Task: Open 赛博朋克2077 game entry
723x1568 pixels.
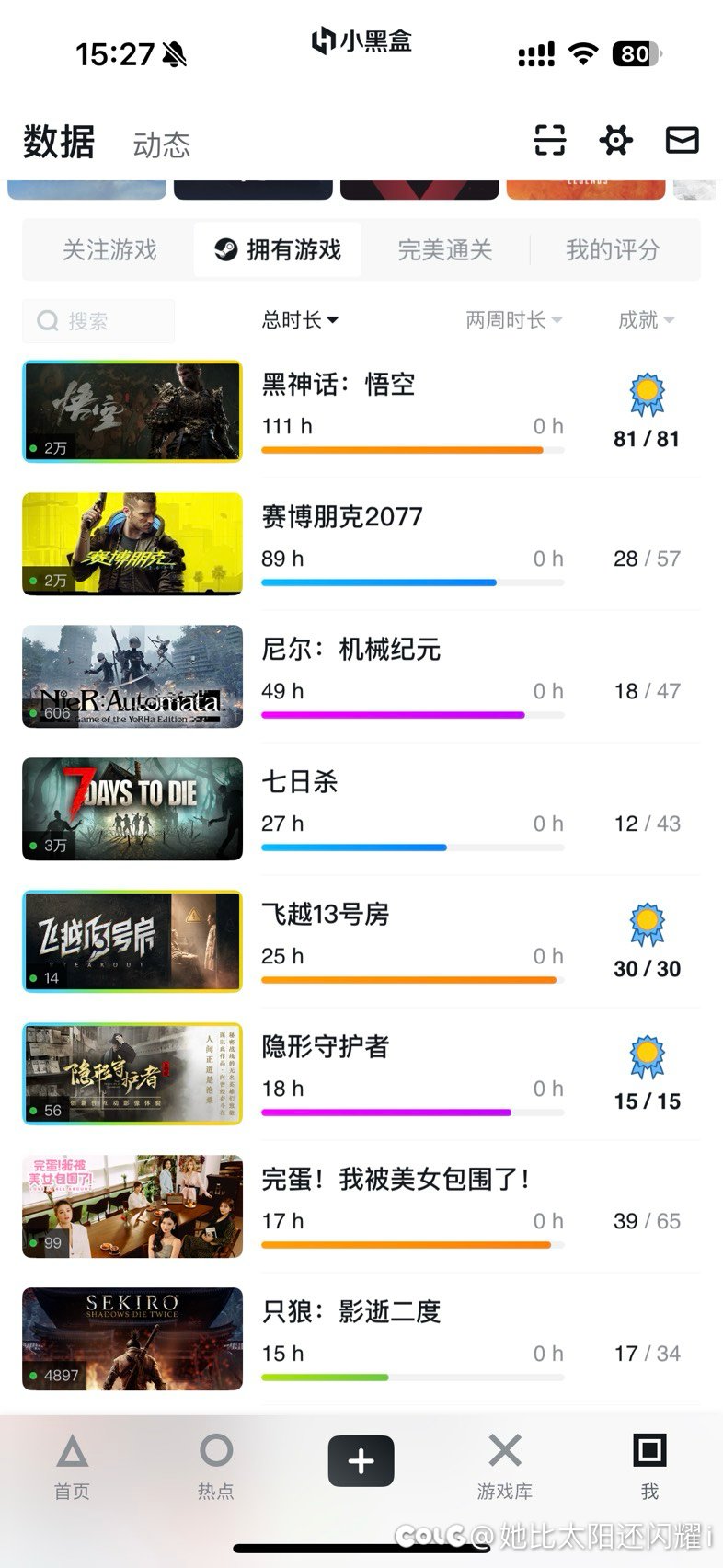Action: click(361, 544)
